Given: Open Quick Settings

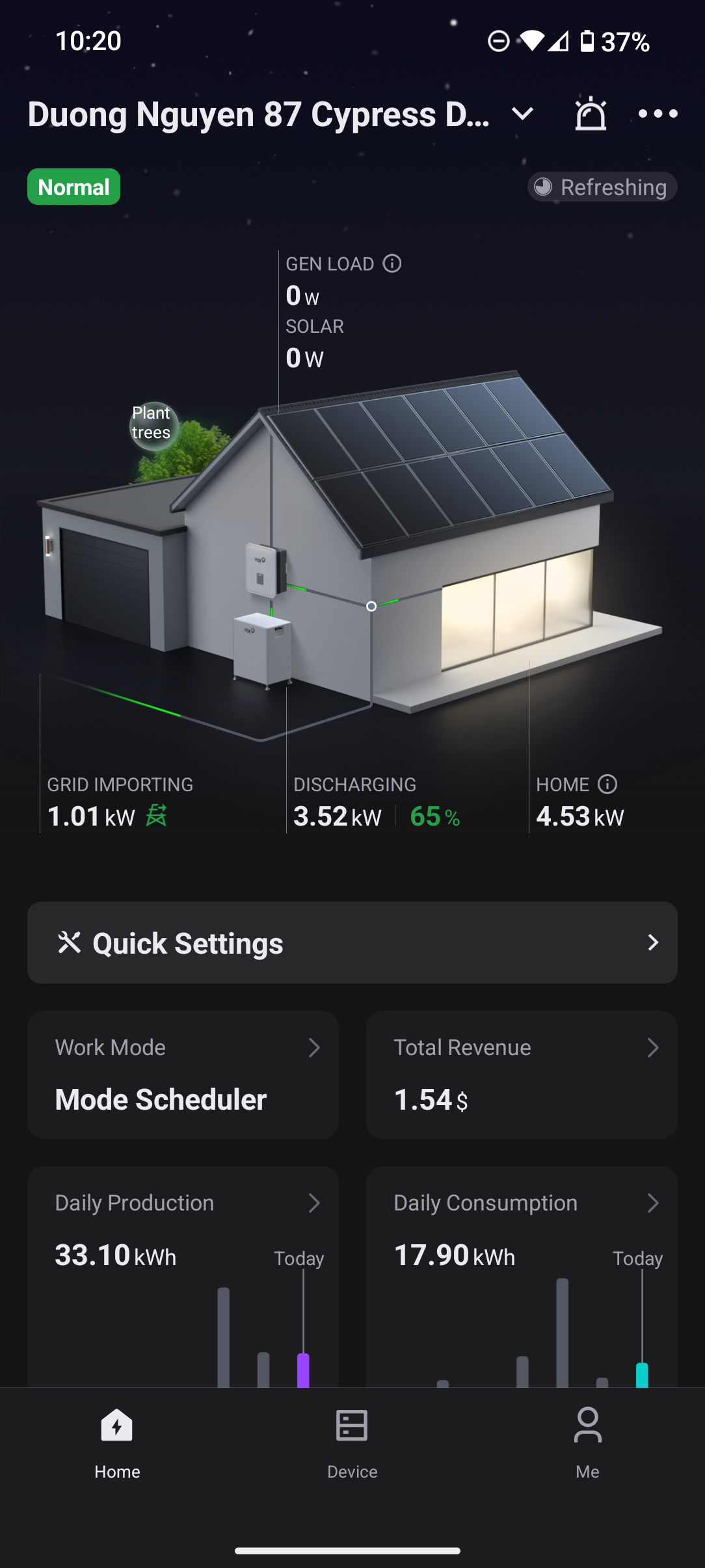Looking at the screenshot, I should [352, 943].
